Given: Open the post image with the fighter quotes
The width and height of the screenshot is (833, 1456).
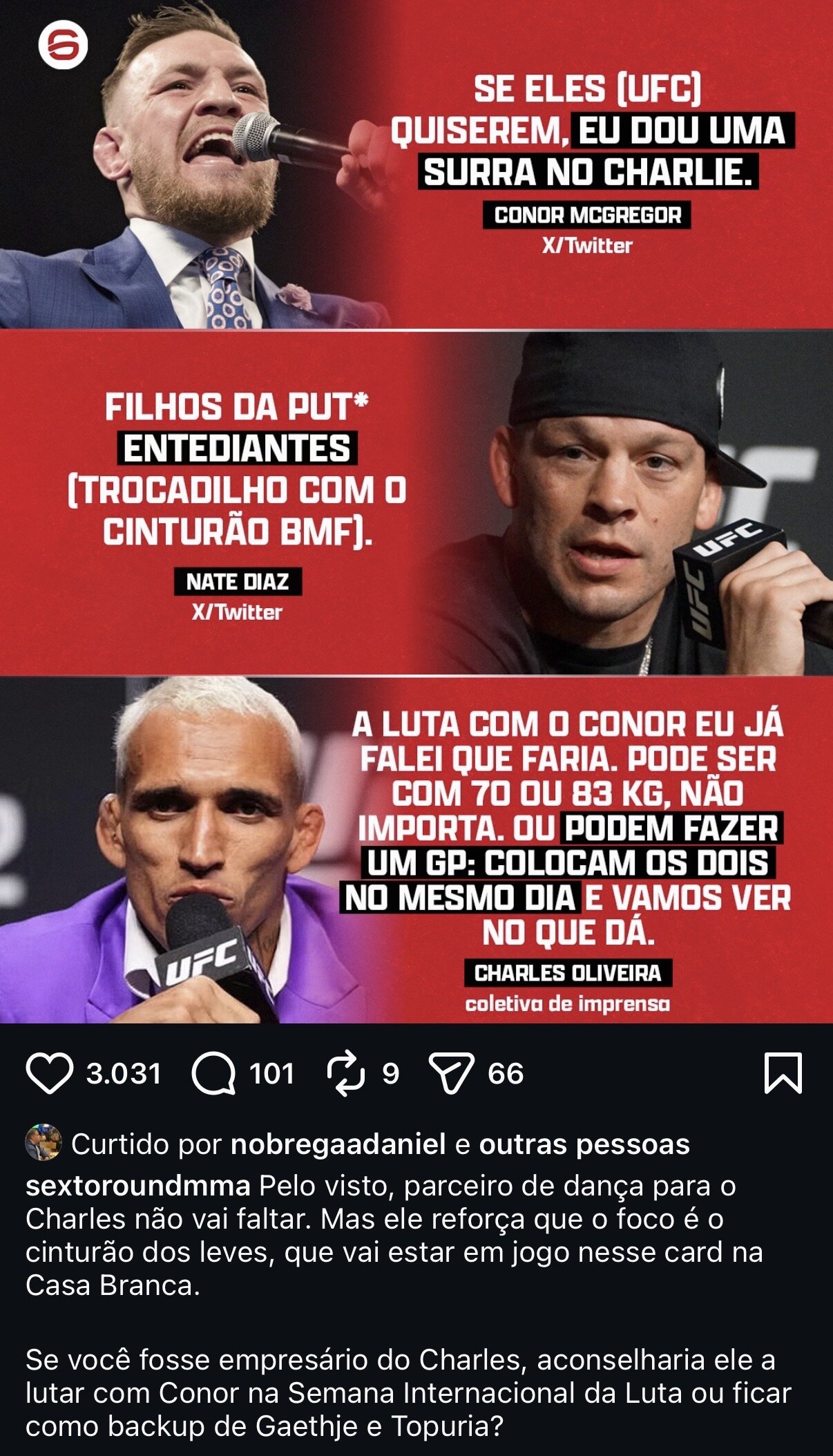Looking at the screenshot, I should 416,511.
